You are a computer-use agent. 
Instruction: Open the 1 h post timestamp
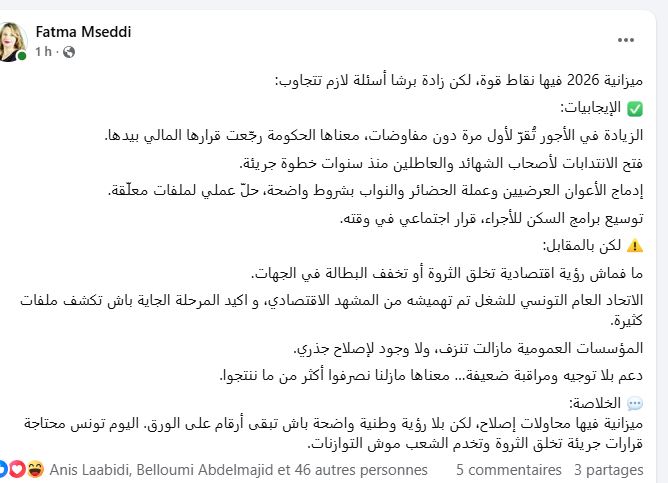(x=44, y=51)
